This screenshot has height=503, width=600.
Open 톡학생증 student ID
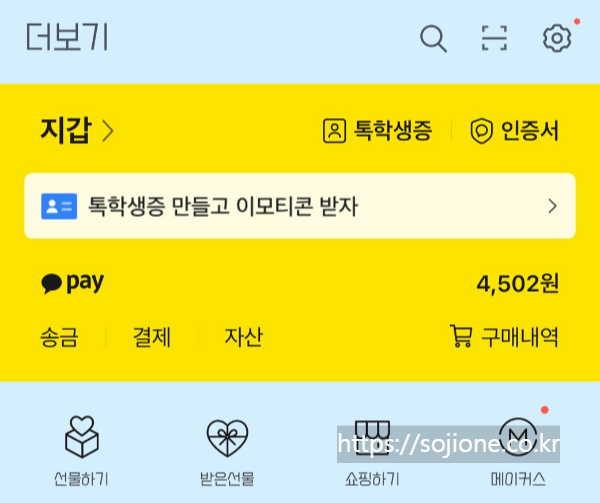[378, 131]
